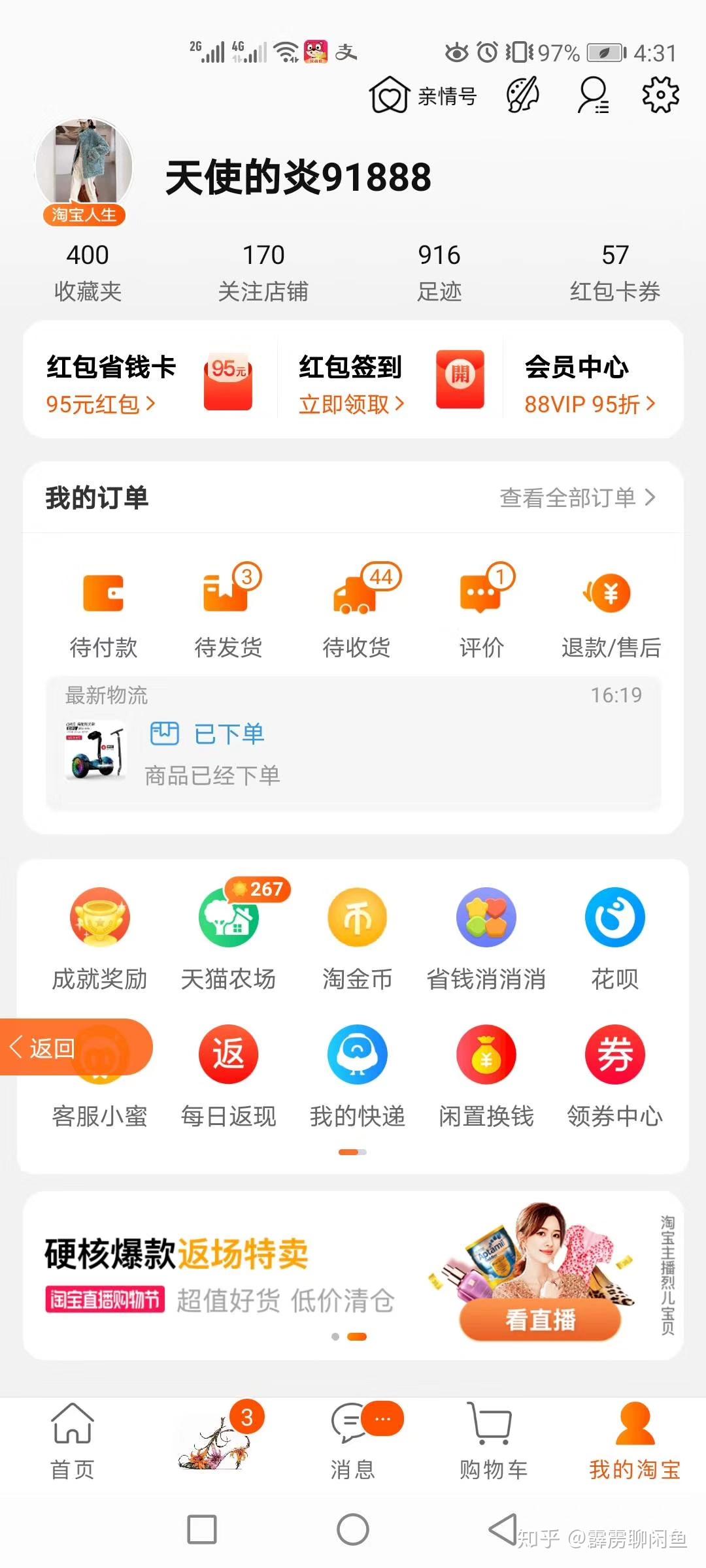View 足迹 browsing history
Image resolution: width=706 pixels, height=1568 pixels.
pos(439,272)
